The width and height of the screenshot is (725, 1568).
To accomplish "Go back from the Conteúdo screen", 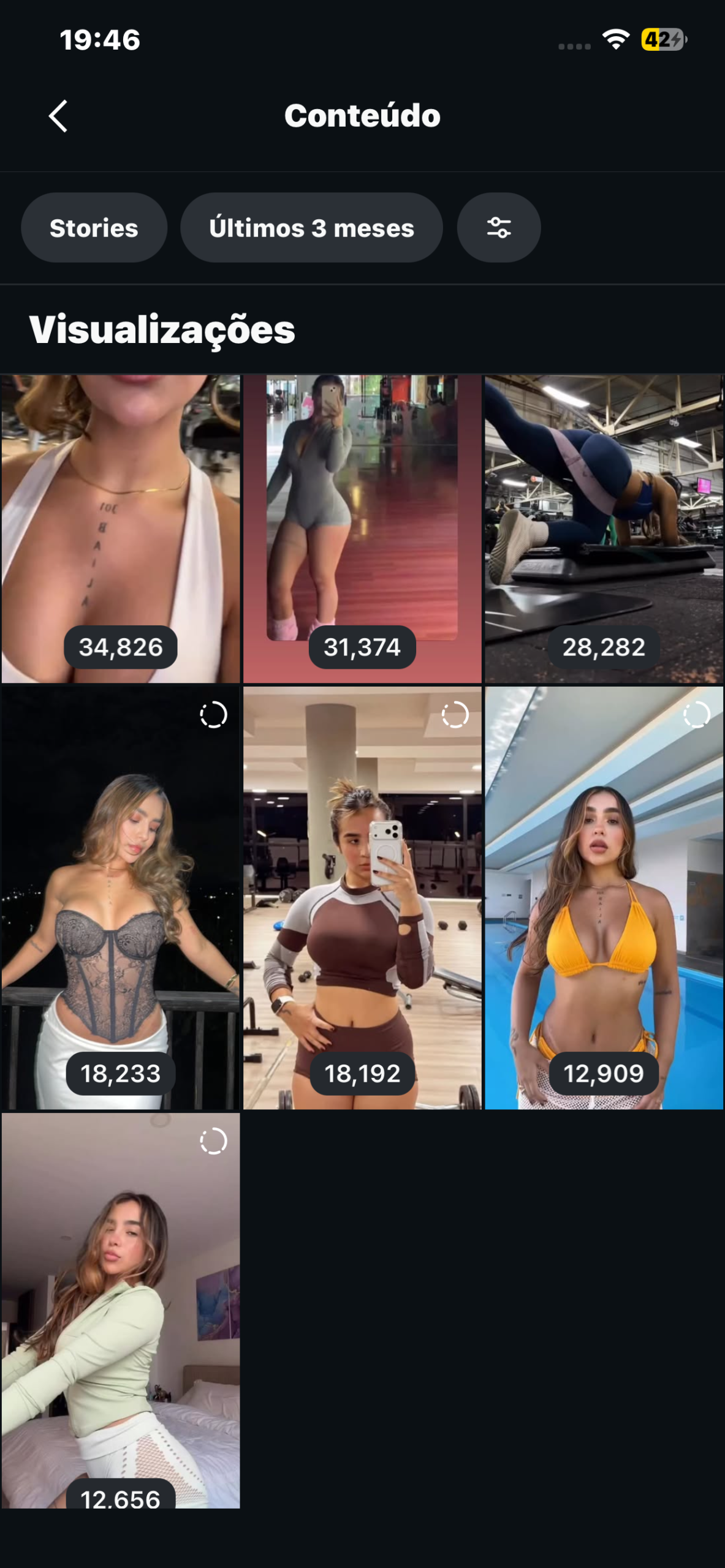I will coord(58,116).
